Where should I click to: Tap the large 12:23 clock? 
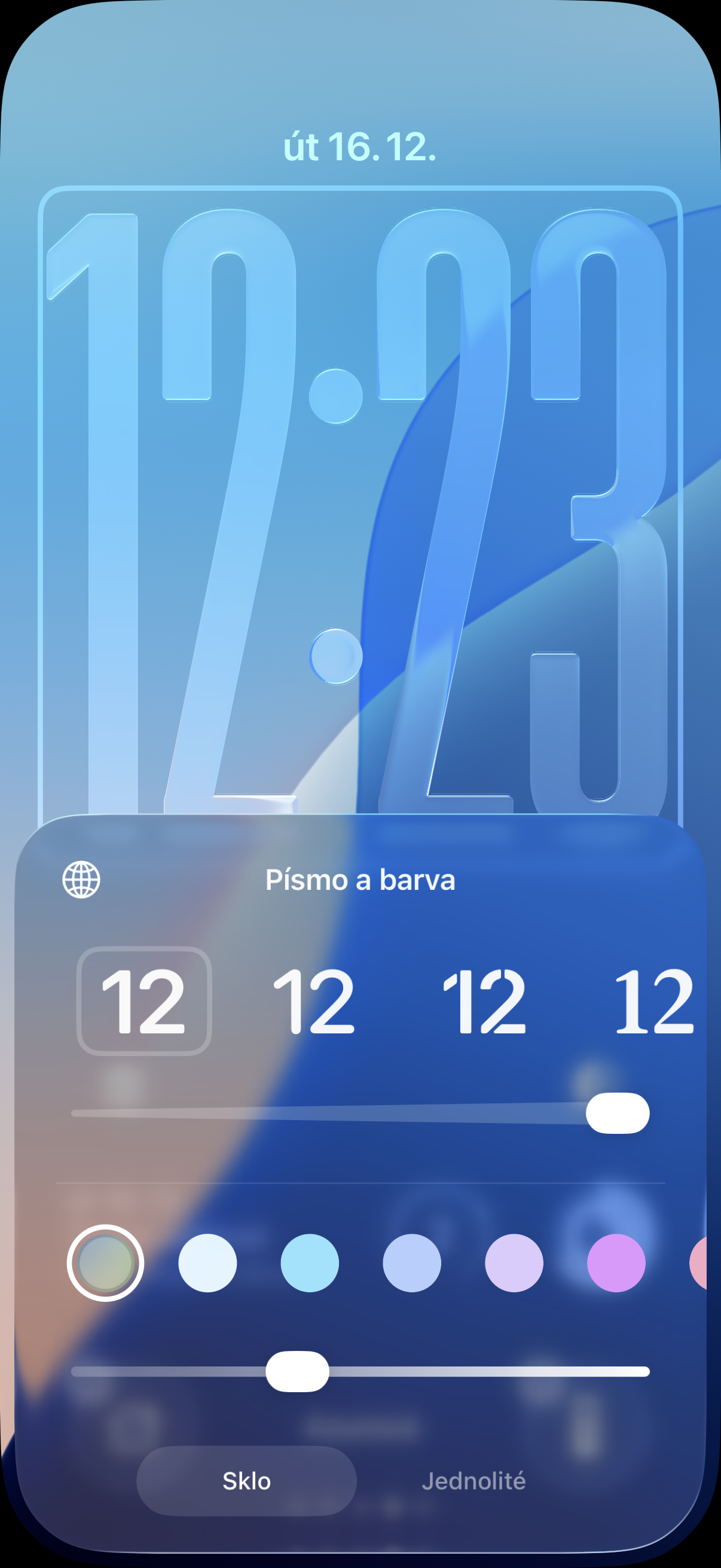(360, 499)
